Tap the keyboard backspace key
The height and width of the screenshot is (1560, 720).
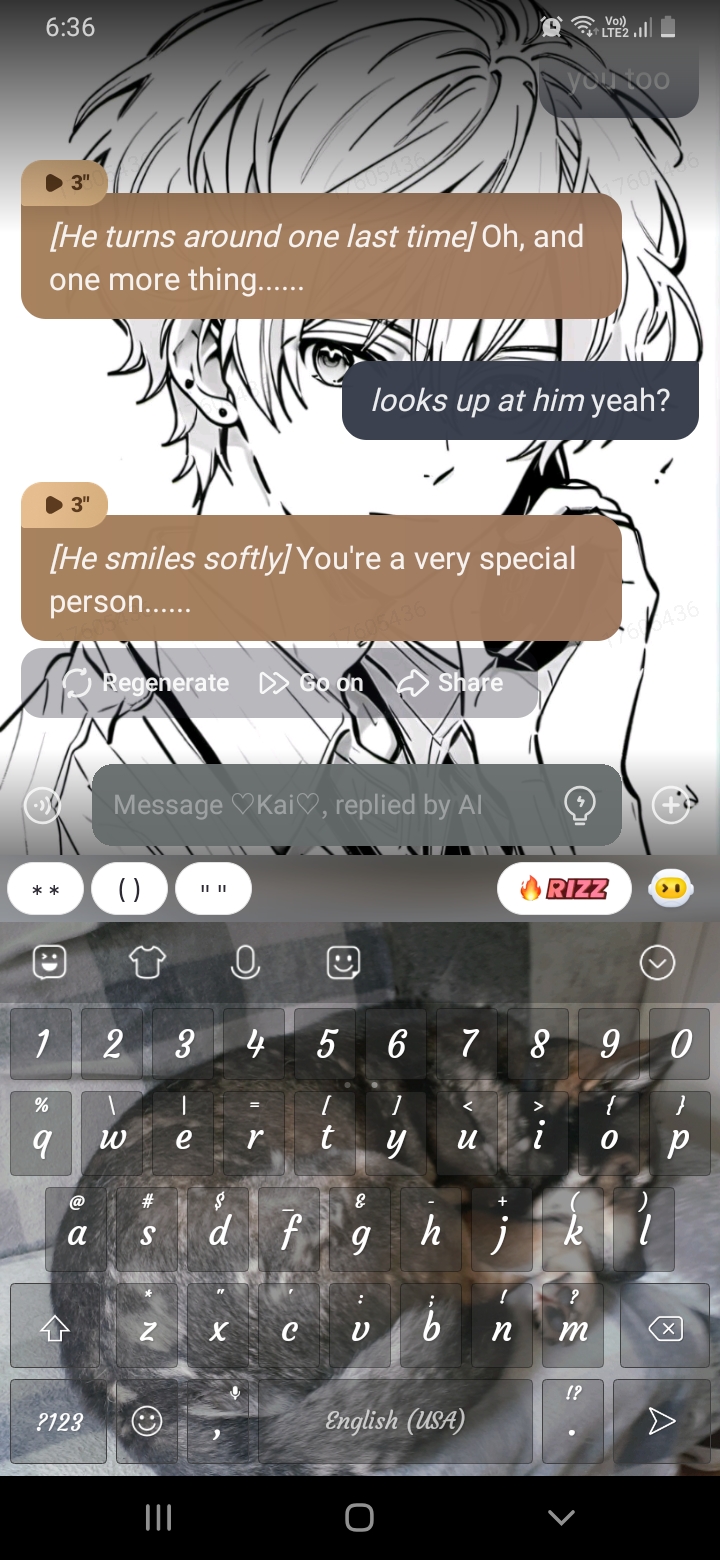click(x=665, y=1328)
